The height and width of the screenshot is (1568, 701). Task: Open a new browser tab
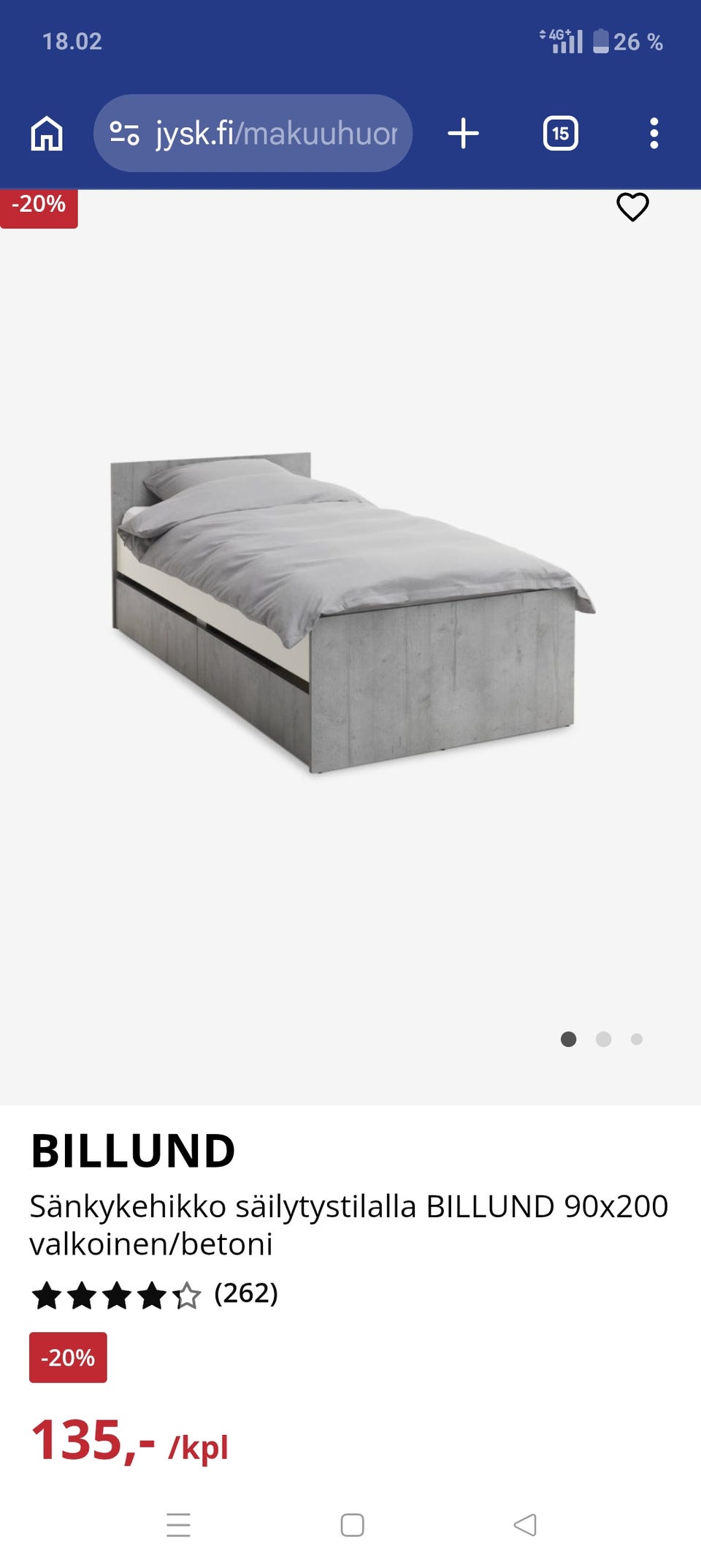coord(463,134)
